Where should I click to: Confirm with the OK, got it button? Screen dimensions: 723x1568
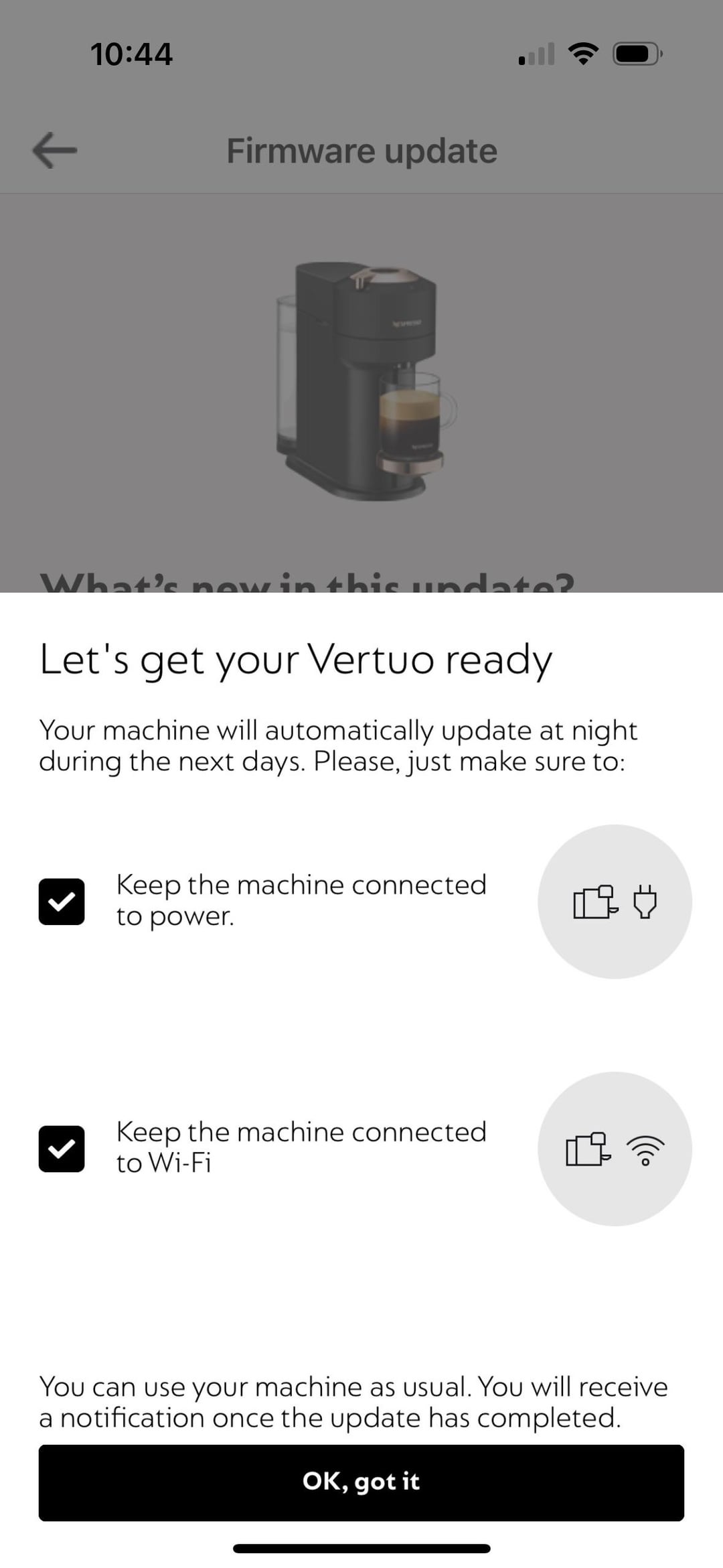click(x=361, y=1482)
